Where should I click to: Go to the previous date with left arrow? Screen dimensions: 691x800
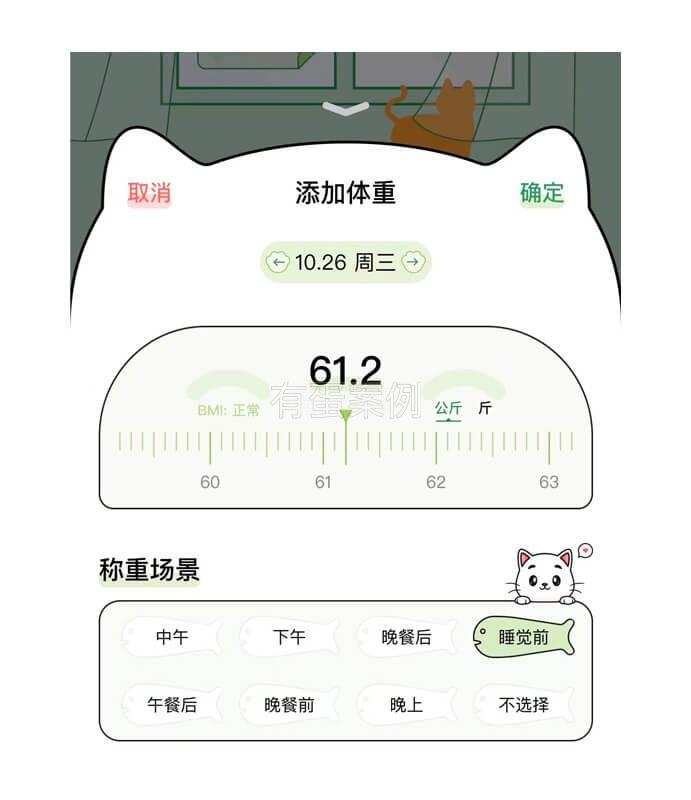[278, 263]
